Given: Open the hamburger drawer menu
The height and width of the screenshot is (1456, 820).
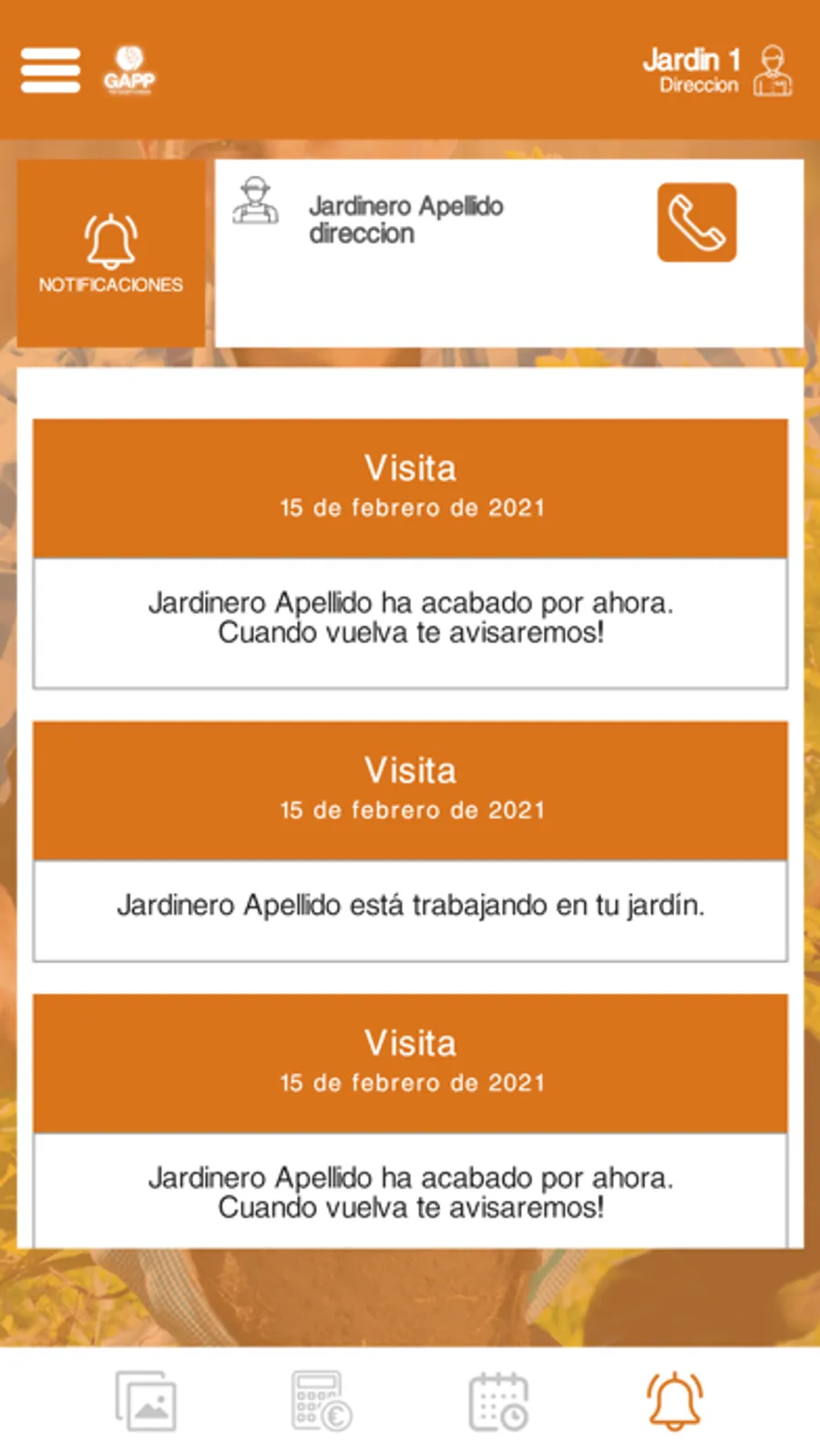Looking at the screenshot, I should pyautogui.click(x=50, y=70).
